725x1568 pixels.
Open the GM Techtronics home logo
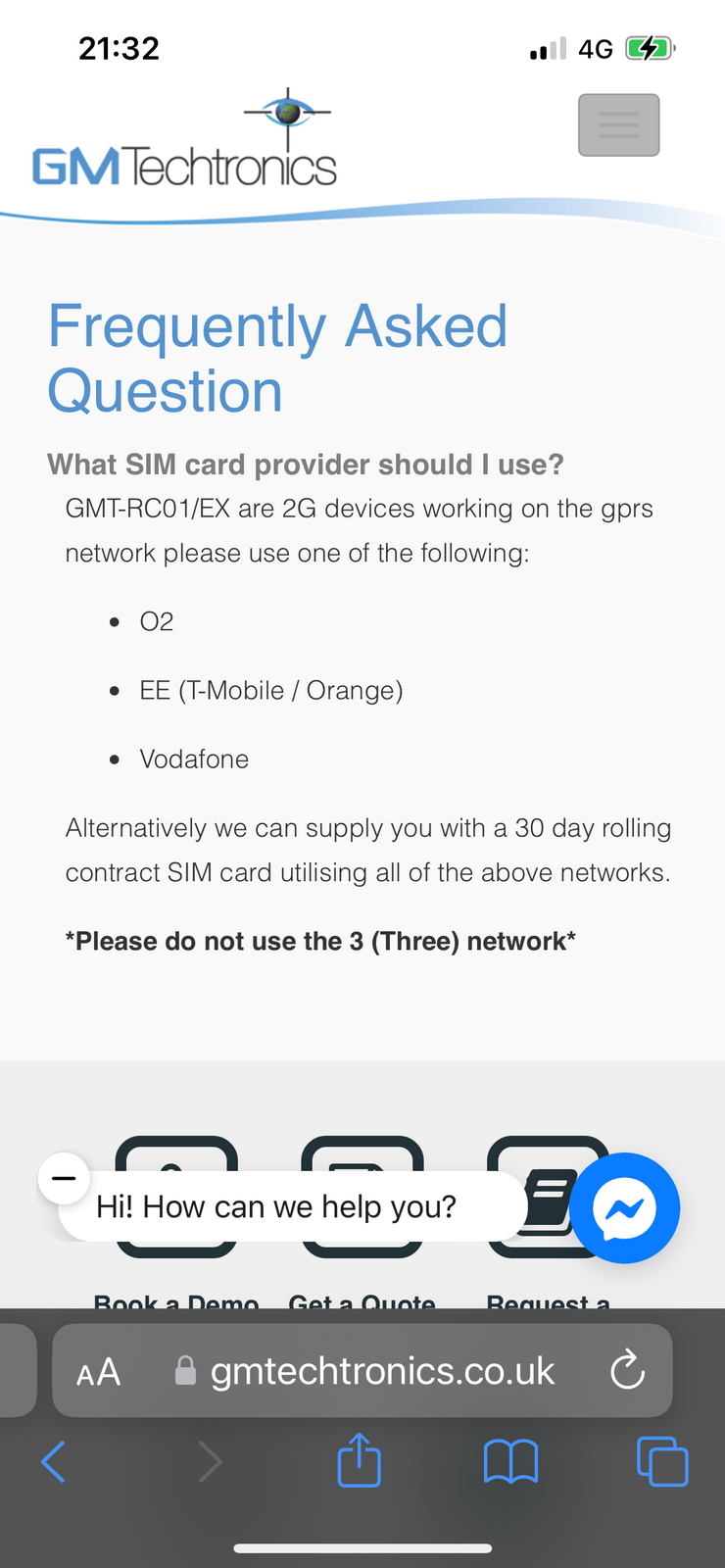click(x=184, y=142)
